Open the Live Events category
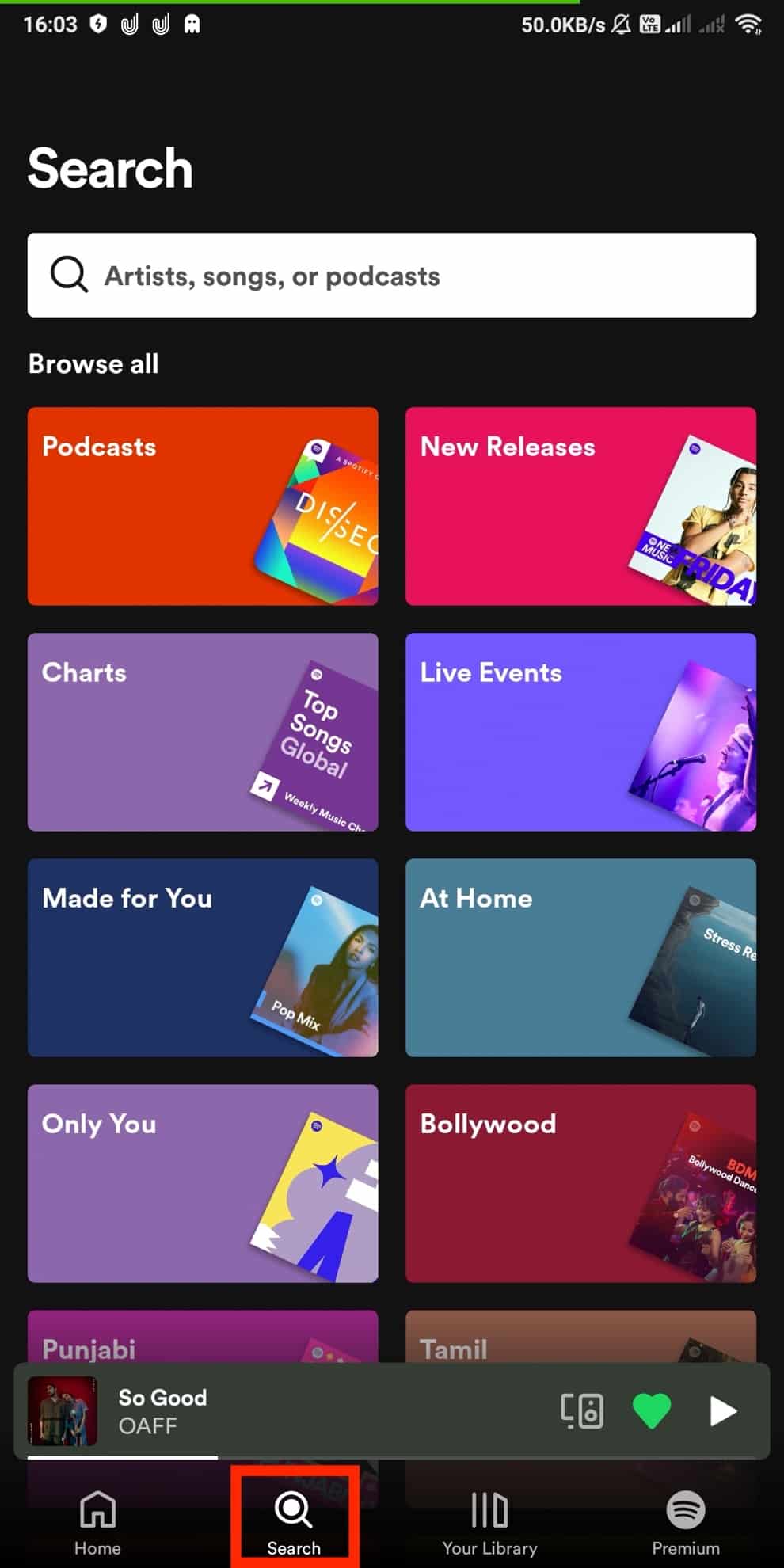The image size is (784, 1568). point(580,732)
